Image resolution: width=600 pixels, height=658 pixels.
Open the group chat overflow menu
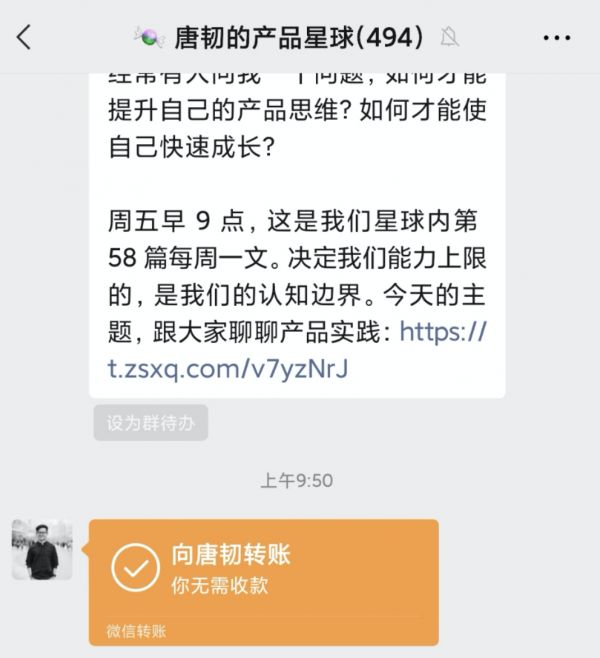pos(556,38)
